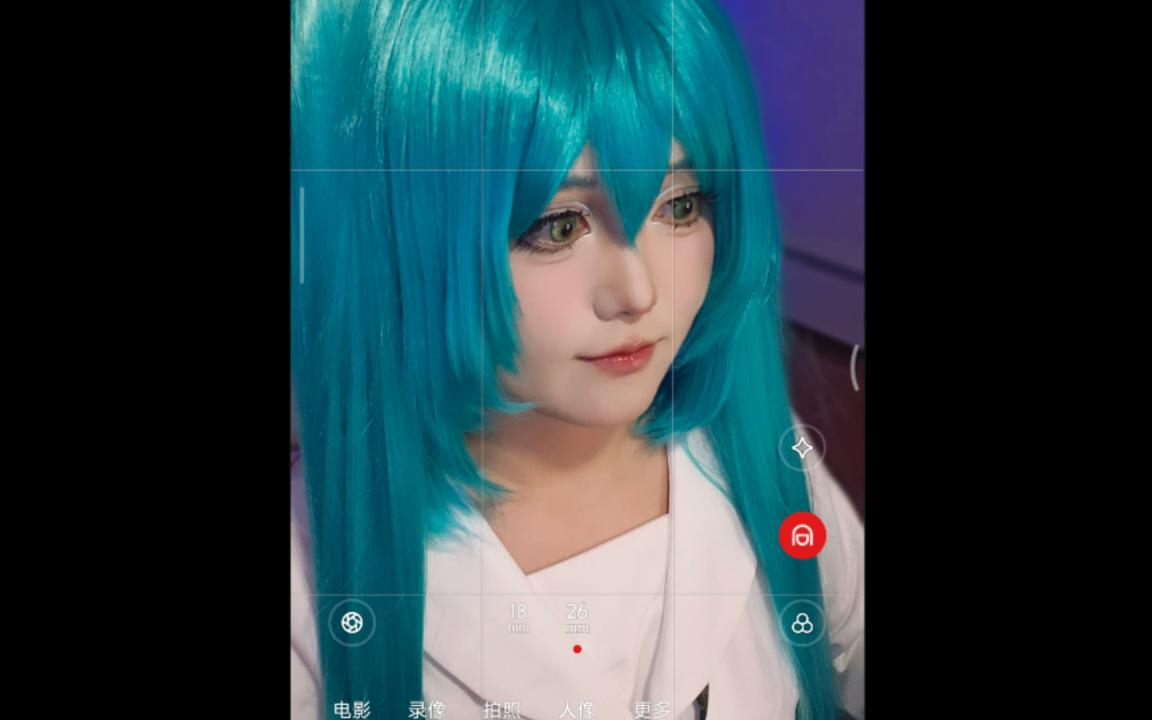
Task: Open 更多 for more modes
Action: point(652,709)
